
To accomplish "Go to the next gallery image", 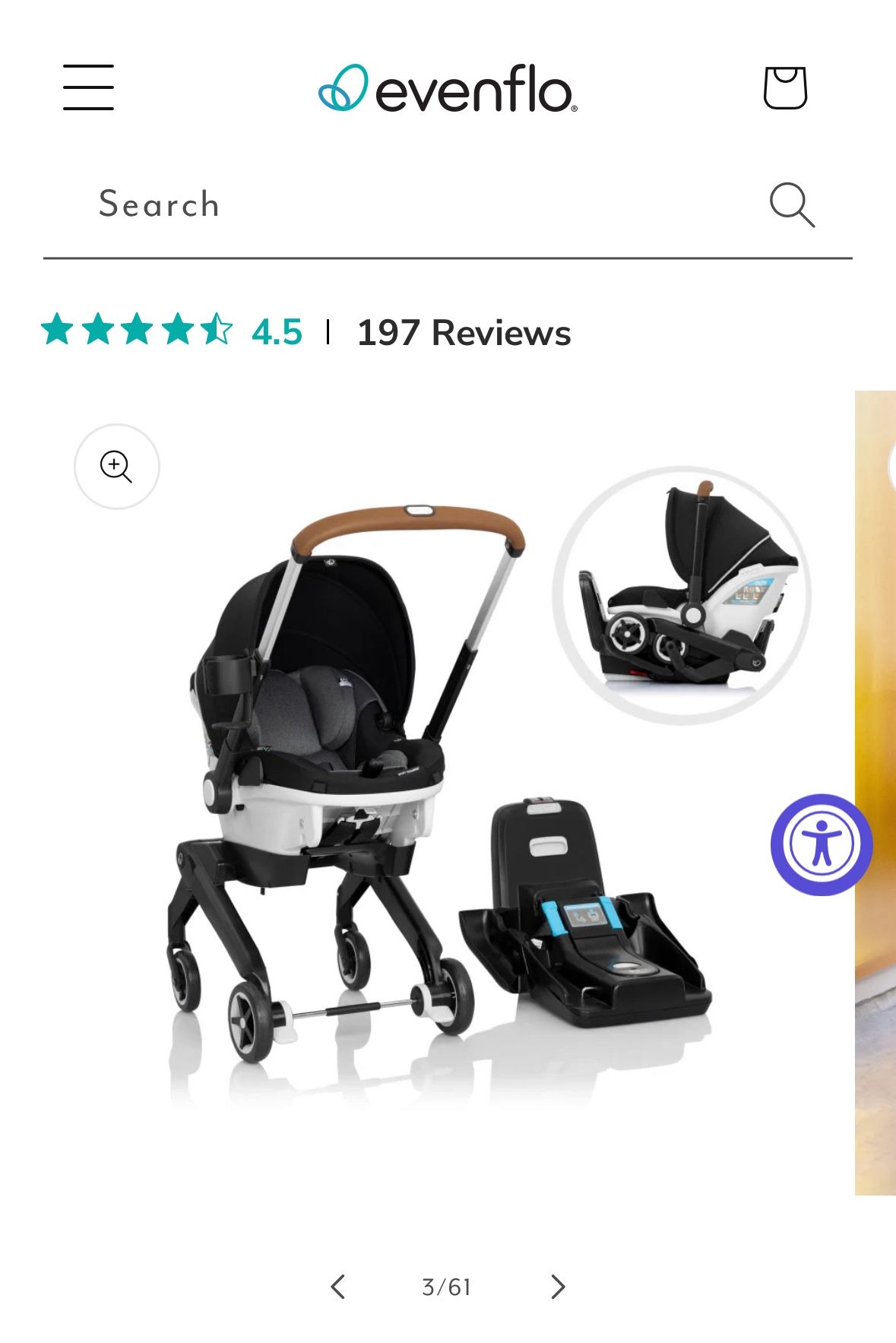I will point(558,1287).
